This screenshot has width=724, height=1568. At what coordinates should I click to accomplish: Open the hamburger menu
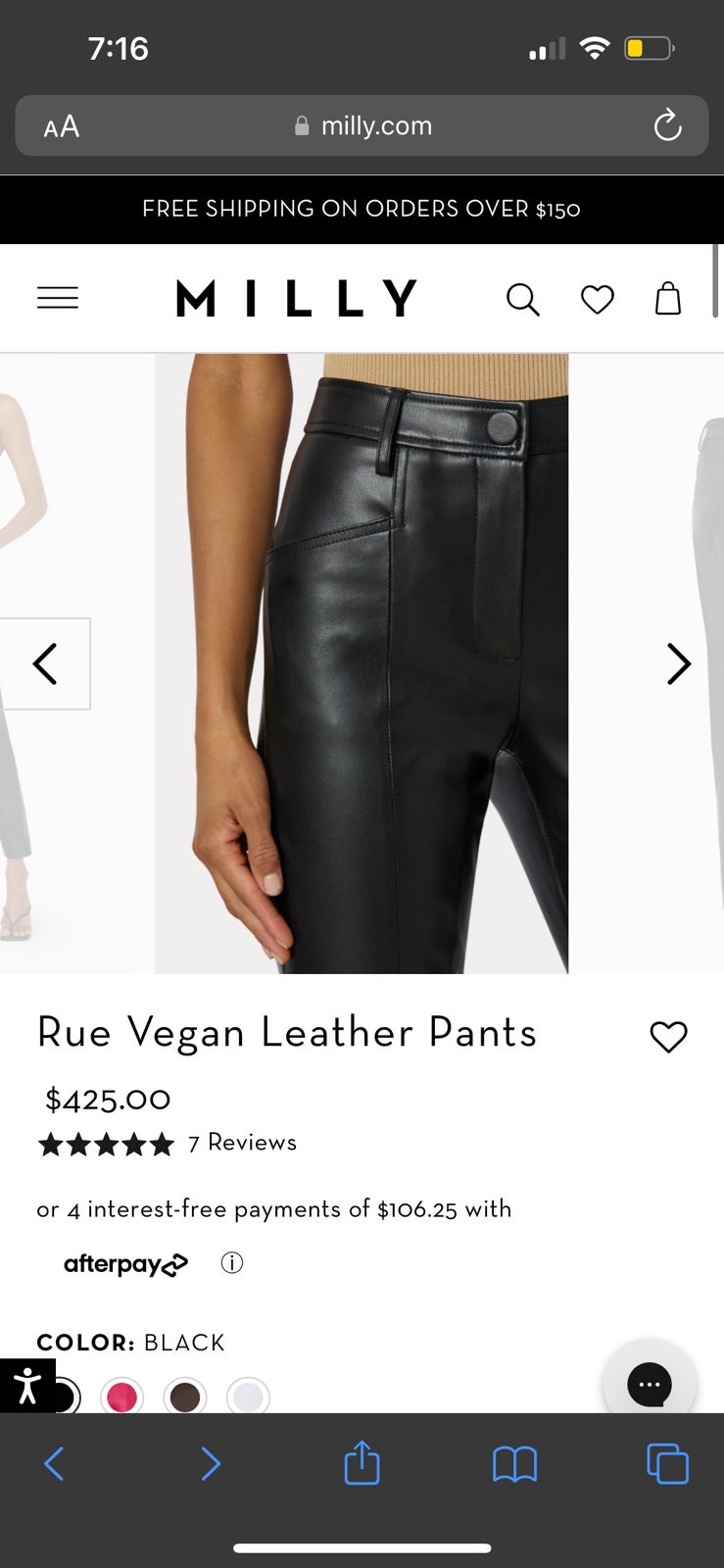(x=58, y=298)
